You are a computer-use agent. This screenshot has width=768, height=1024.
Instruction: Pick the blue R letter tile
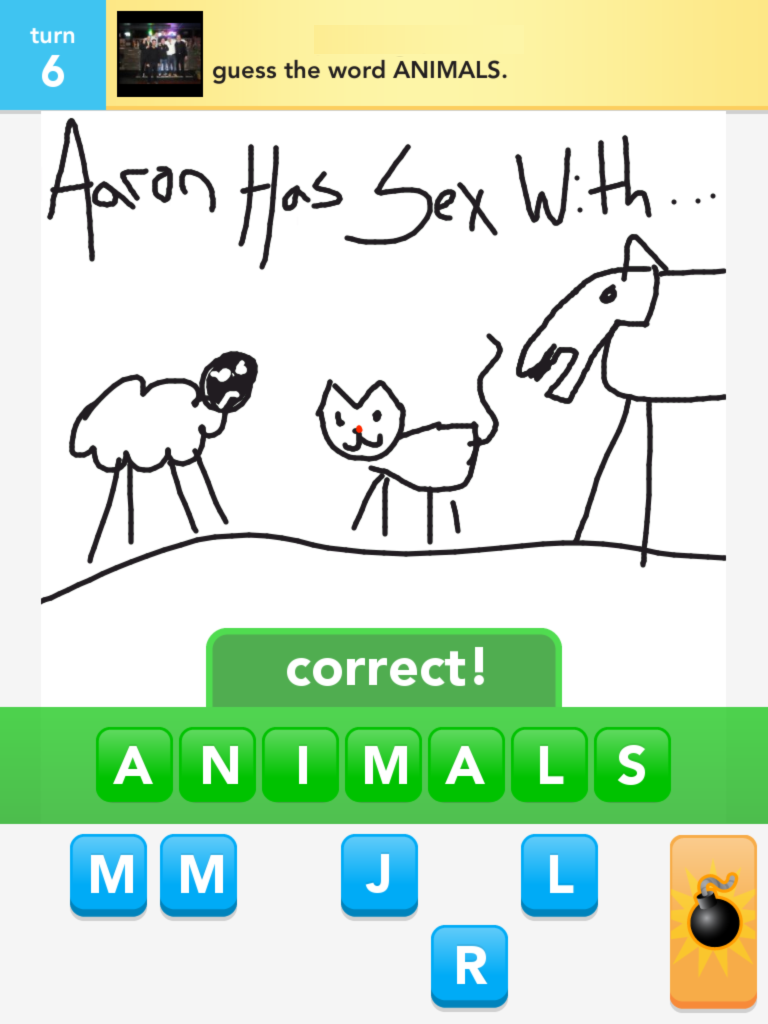point(469,965)
